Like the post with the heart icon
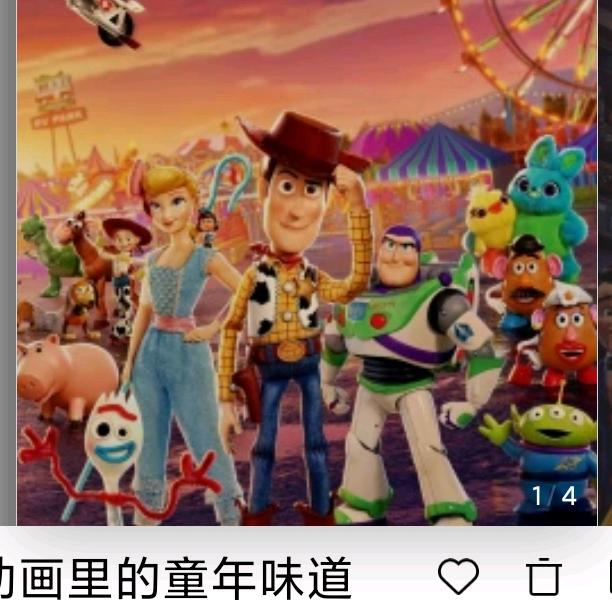The image size is (612, 612). pos(459,577)
